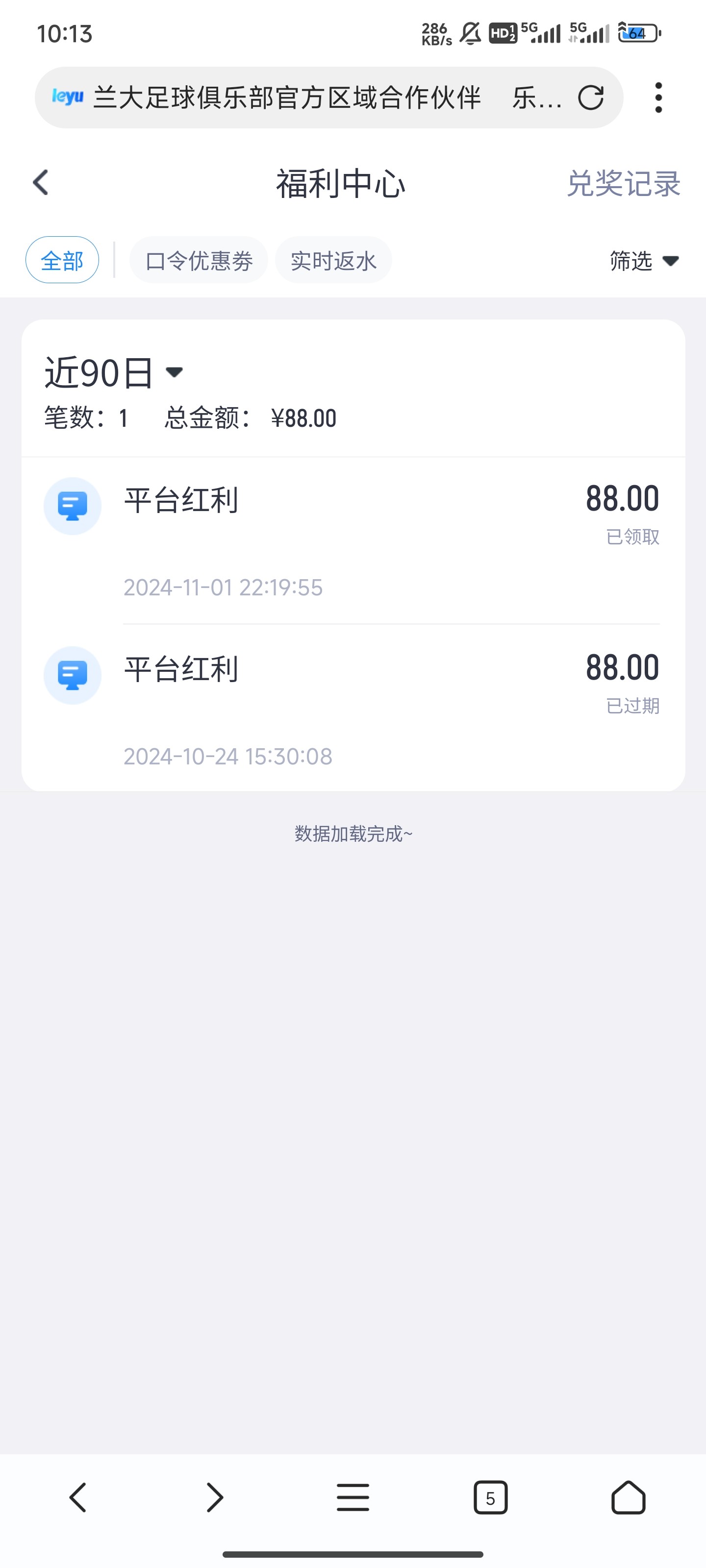Image resolution: width=706 pixels, height=1568 pixels.
Task: Switch to 实时返水 chip
Action: [333, 261]
